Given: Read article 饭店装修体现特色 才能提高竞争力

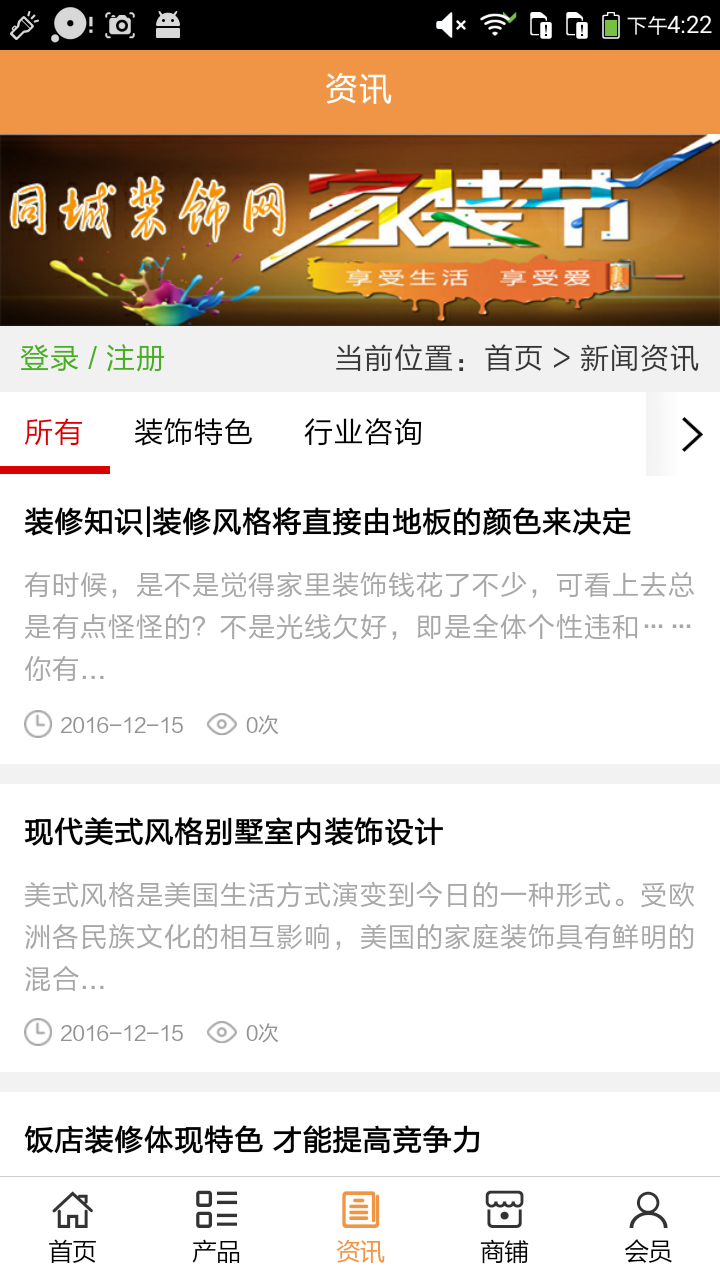Looking at the screenshot, I should click(x=253, y=1140).
